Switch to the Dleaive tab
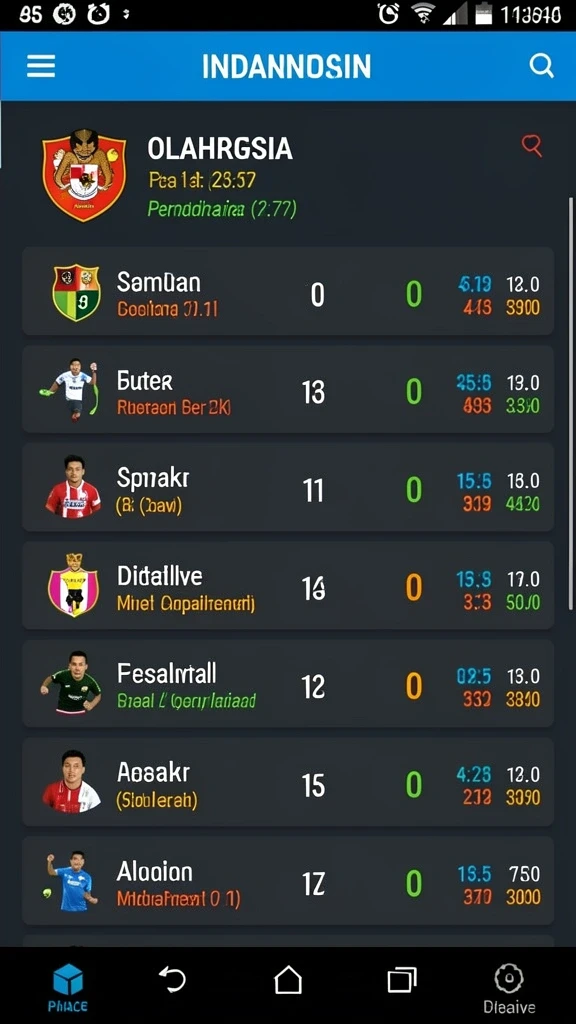Screen dimensions: 576x1024 (x=509, y=989)
